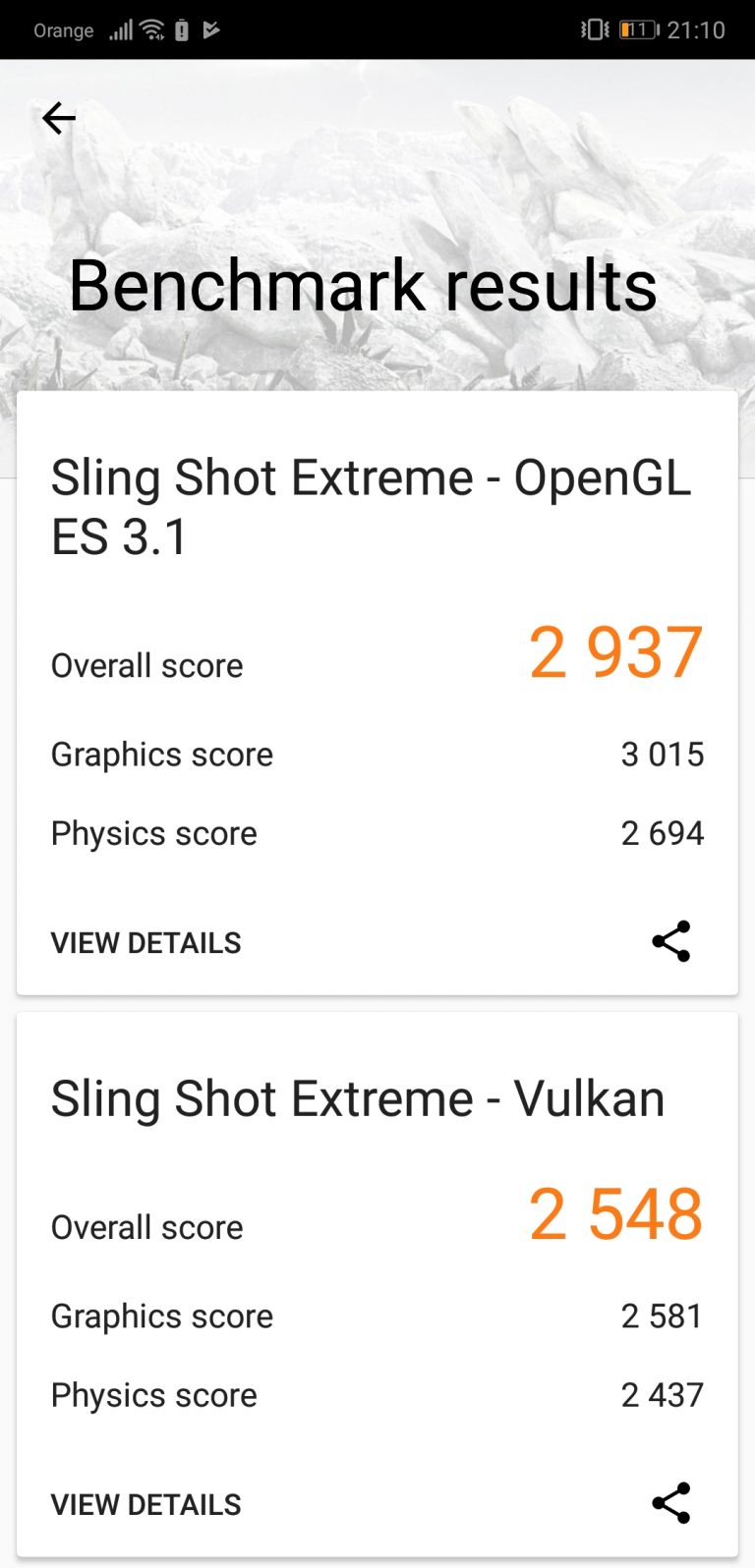The height and width of the screenshot is (1568, 755).
Task: Go back using the top arrow
Action: coord(59,119)
